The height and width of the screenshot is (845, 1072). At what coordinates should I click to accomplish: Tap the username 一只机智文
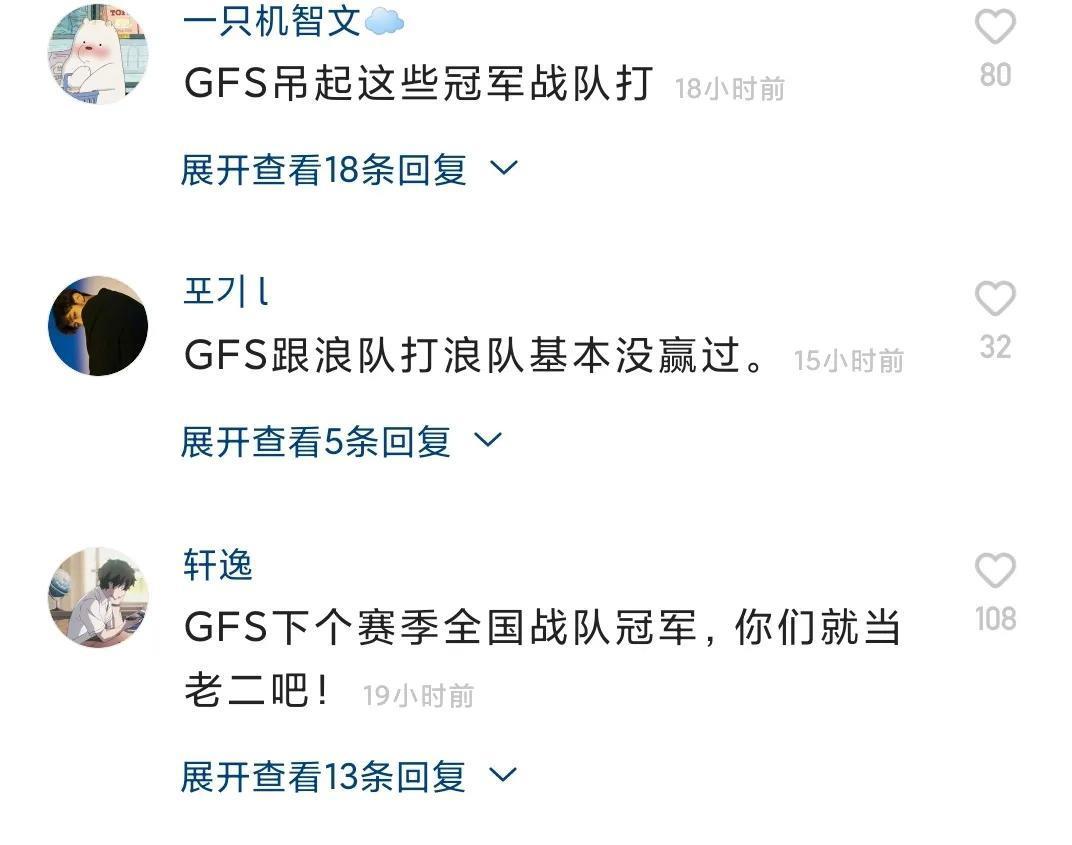[x=272, y=22]
